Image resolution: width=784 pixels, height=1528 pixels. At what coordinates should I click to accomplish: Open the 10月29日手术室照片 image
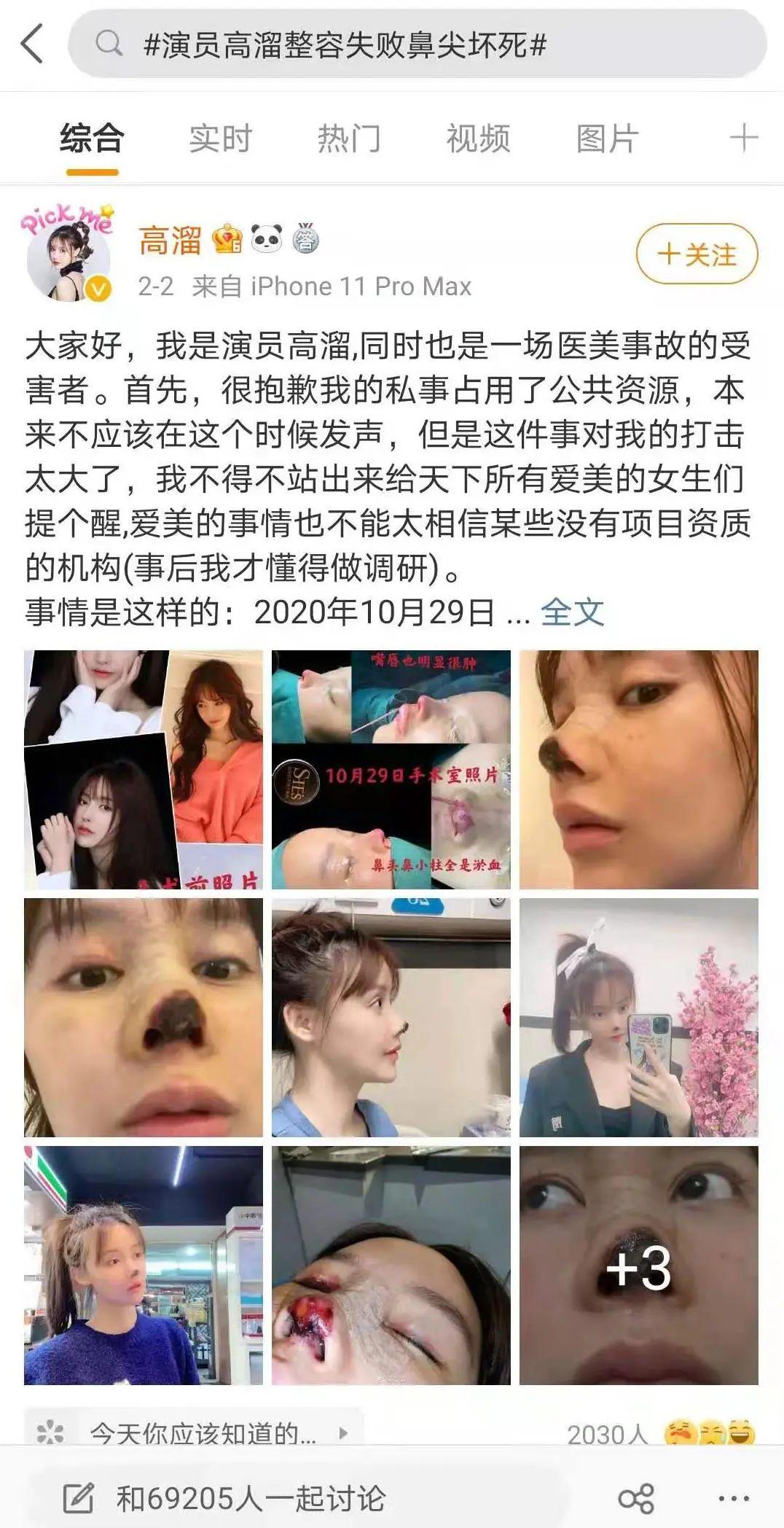click(x=391, y=769)
